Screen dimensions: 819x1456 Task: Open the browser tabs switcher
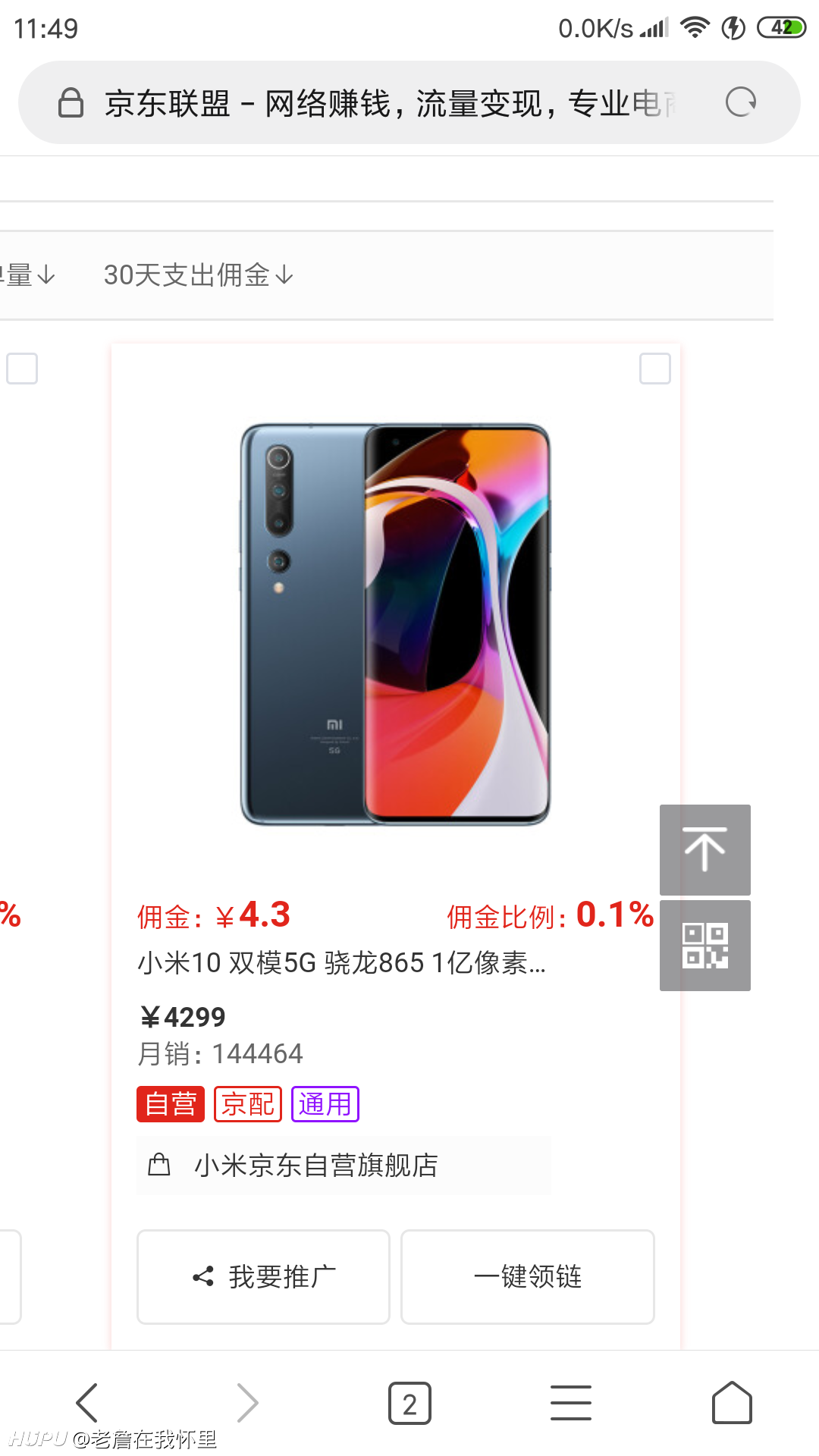[x=409, y=1404]
